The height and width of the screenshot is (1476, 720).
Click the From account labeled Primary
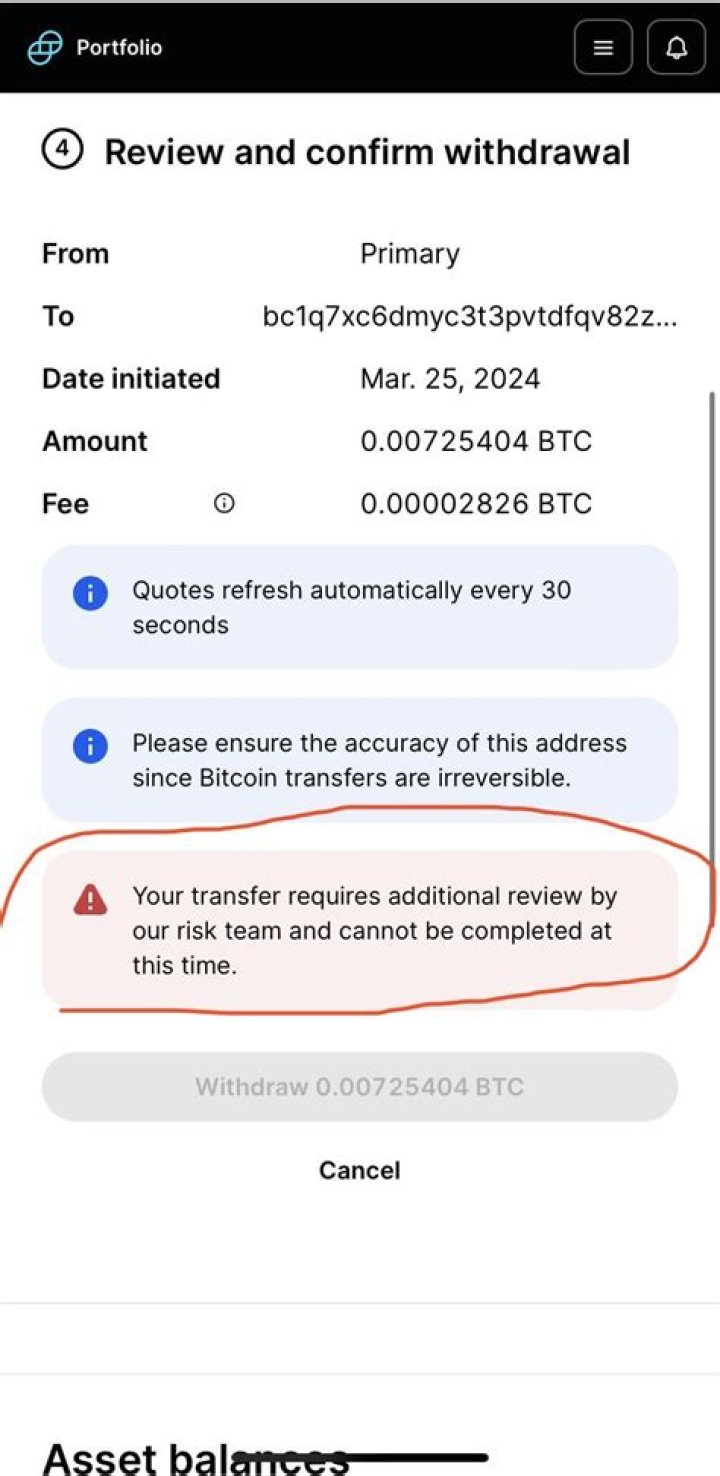[x=410, y=253]
